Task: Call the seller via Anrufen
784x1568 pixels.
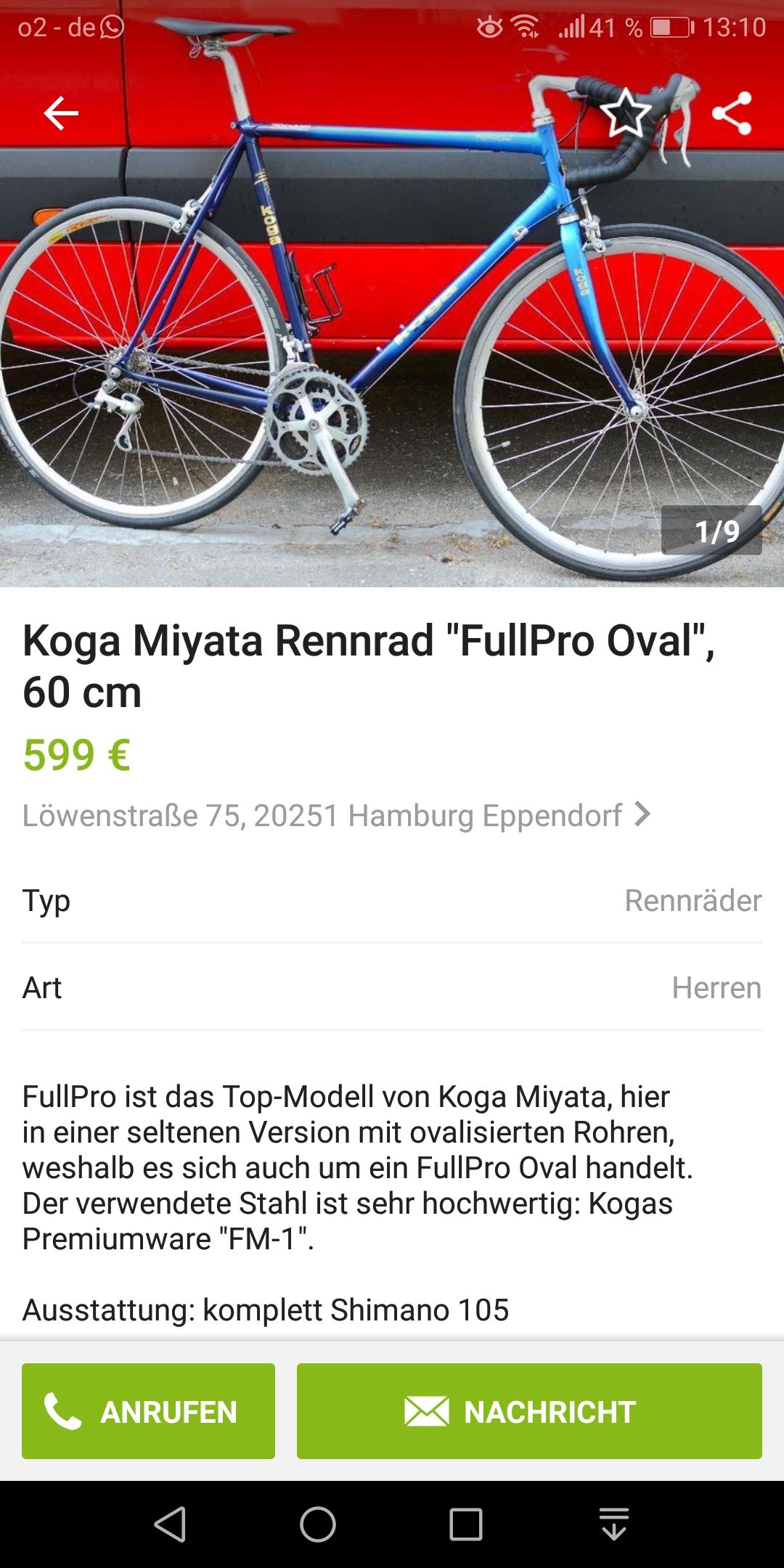Action: pyautogui.click(x=148, y=1411)
